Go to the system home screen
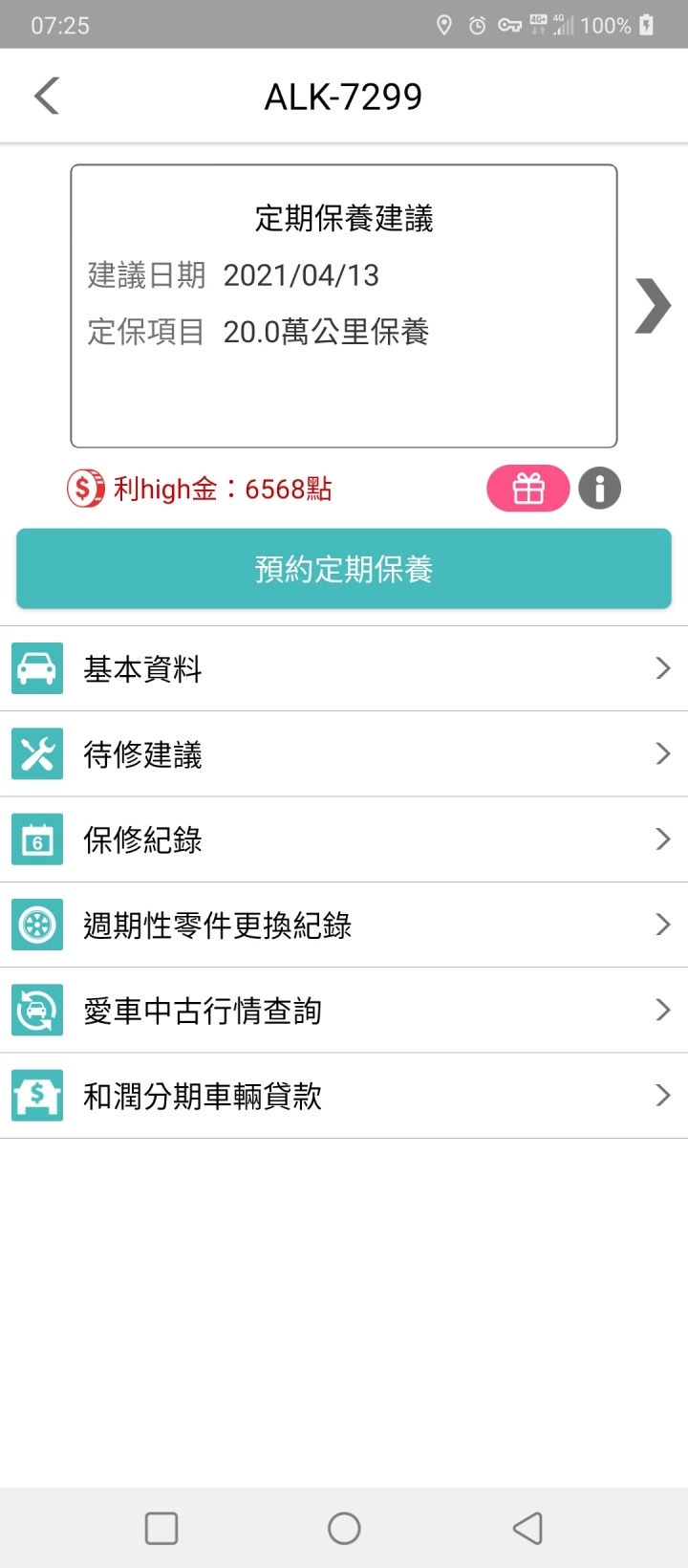688x1568 pixels. click(344, 1528)
